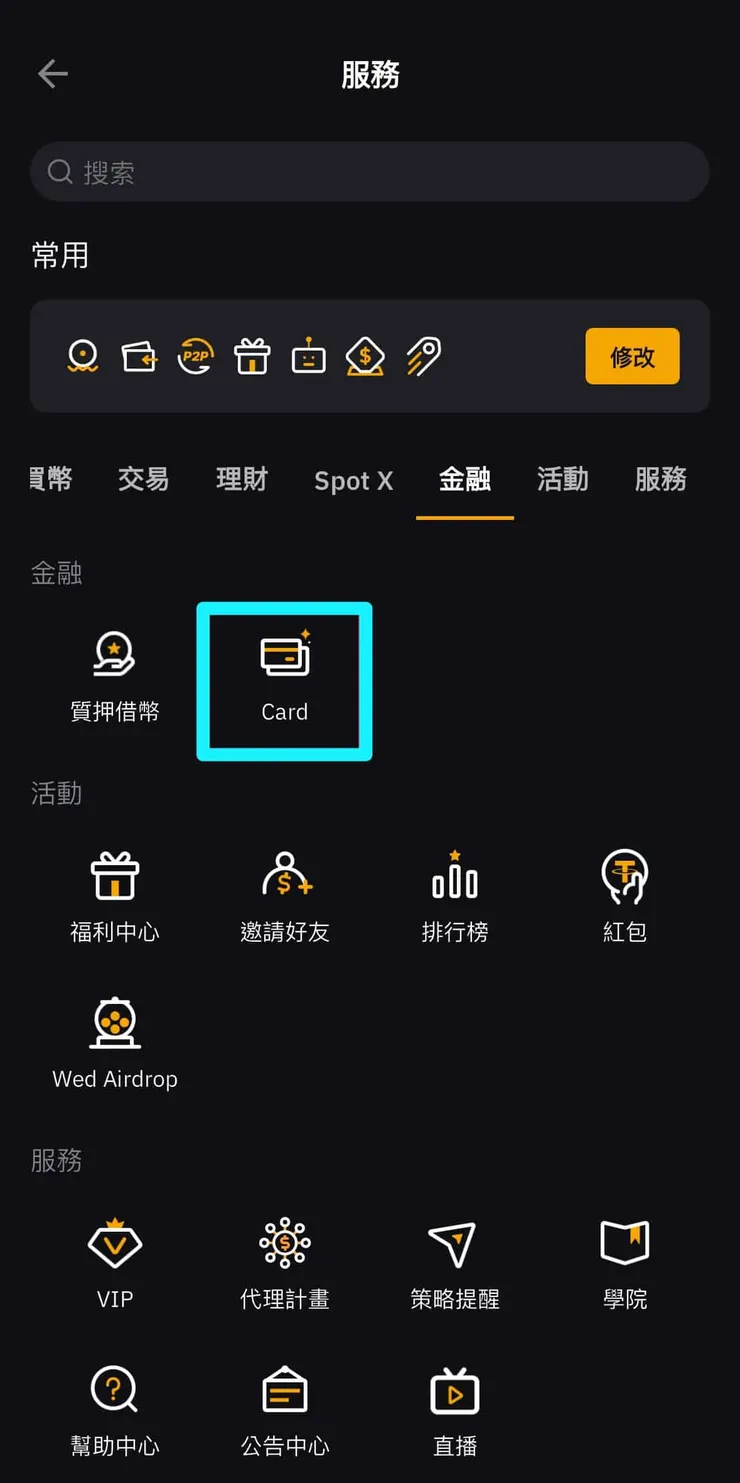Viewport: 740px width, 1483px height.
Task: Click the 搜索 search field
Action: 370,171
